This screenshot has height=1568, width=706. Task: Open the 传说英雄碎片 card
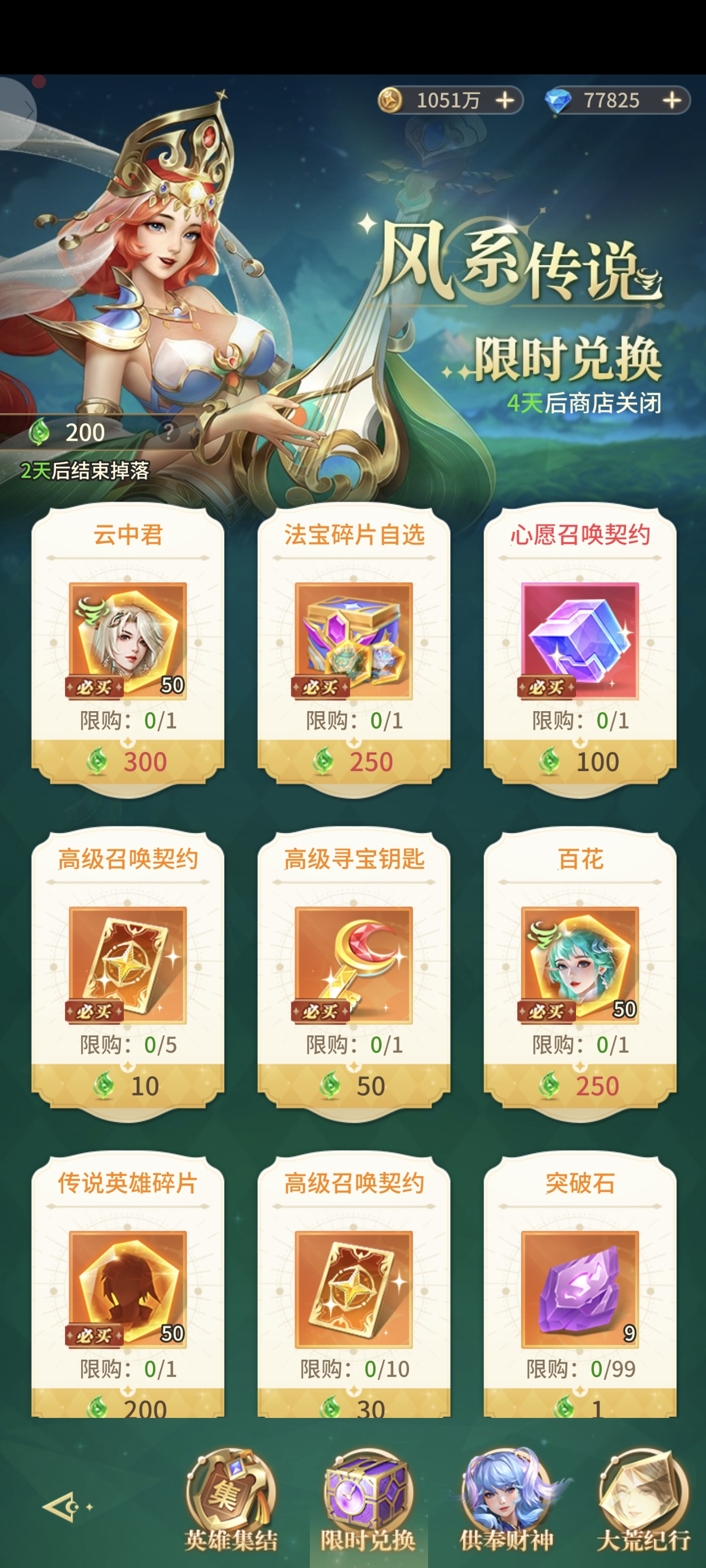[127, 1290]
